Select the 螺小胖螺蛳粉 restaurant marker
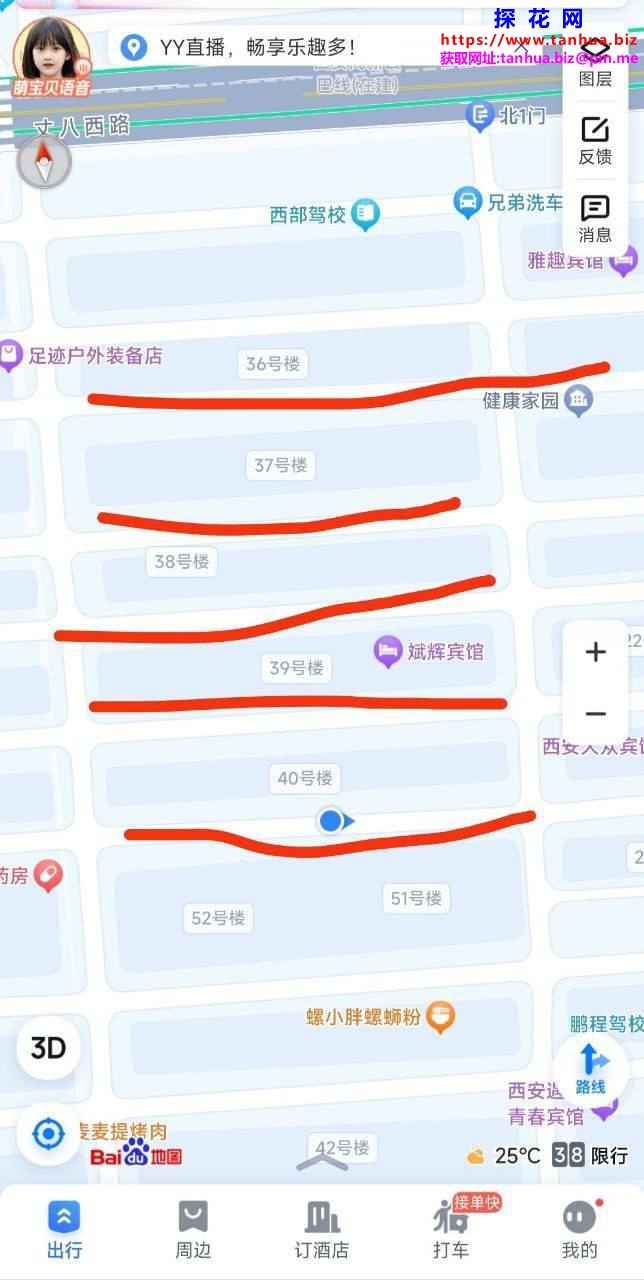 coord(440,1018)
